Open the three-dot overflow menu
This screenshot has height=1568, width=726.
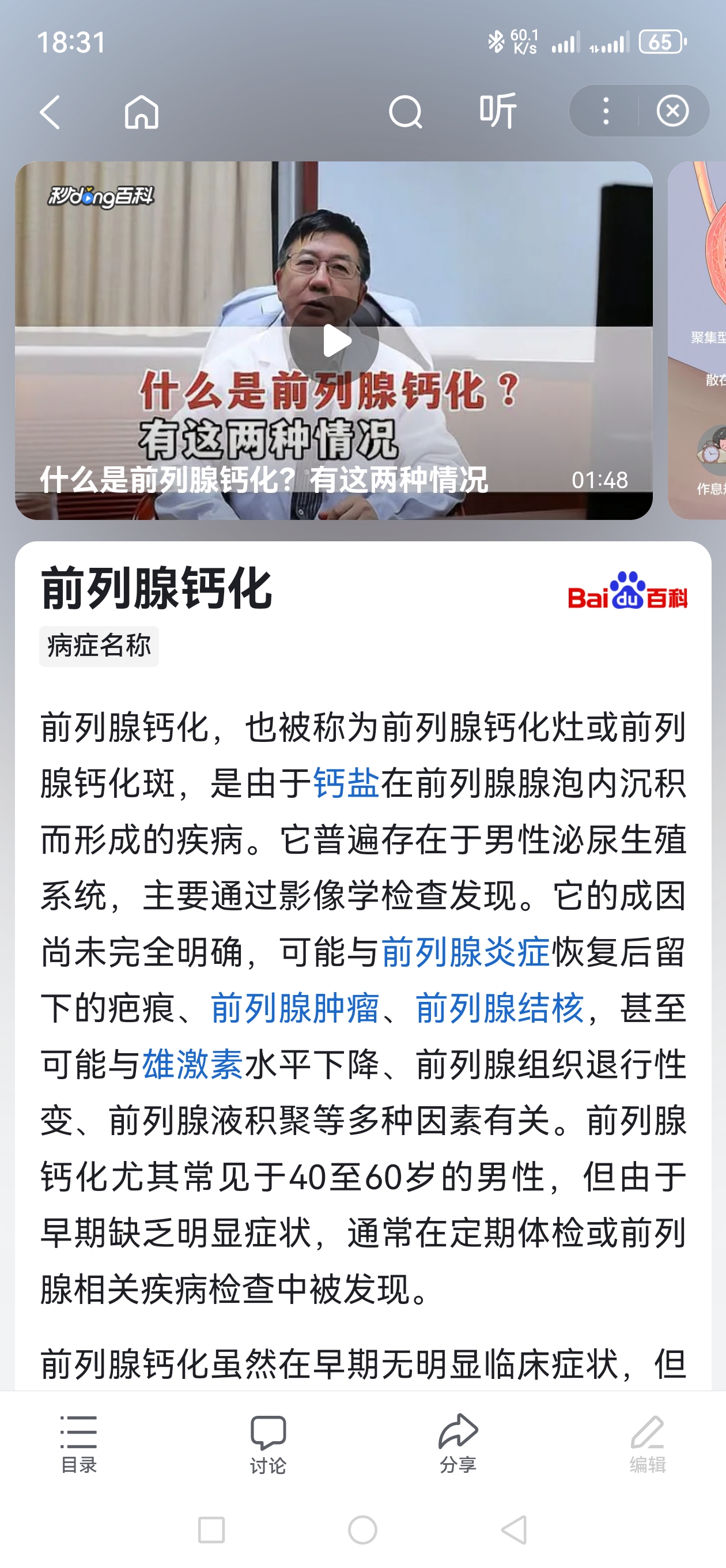(x=606, y=111)
